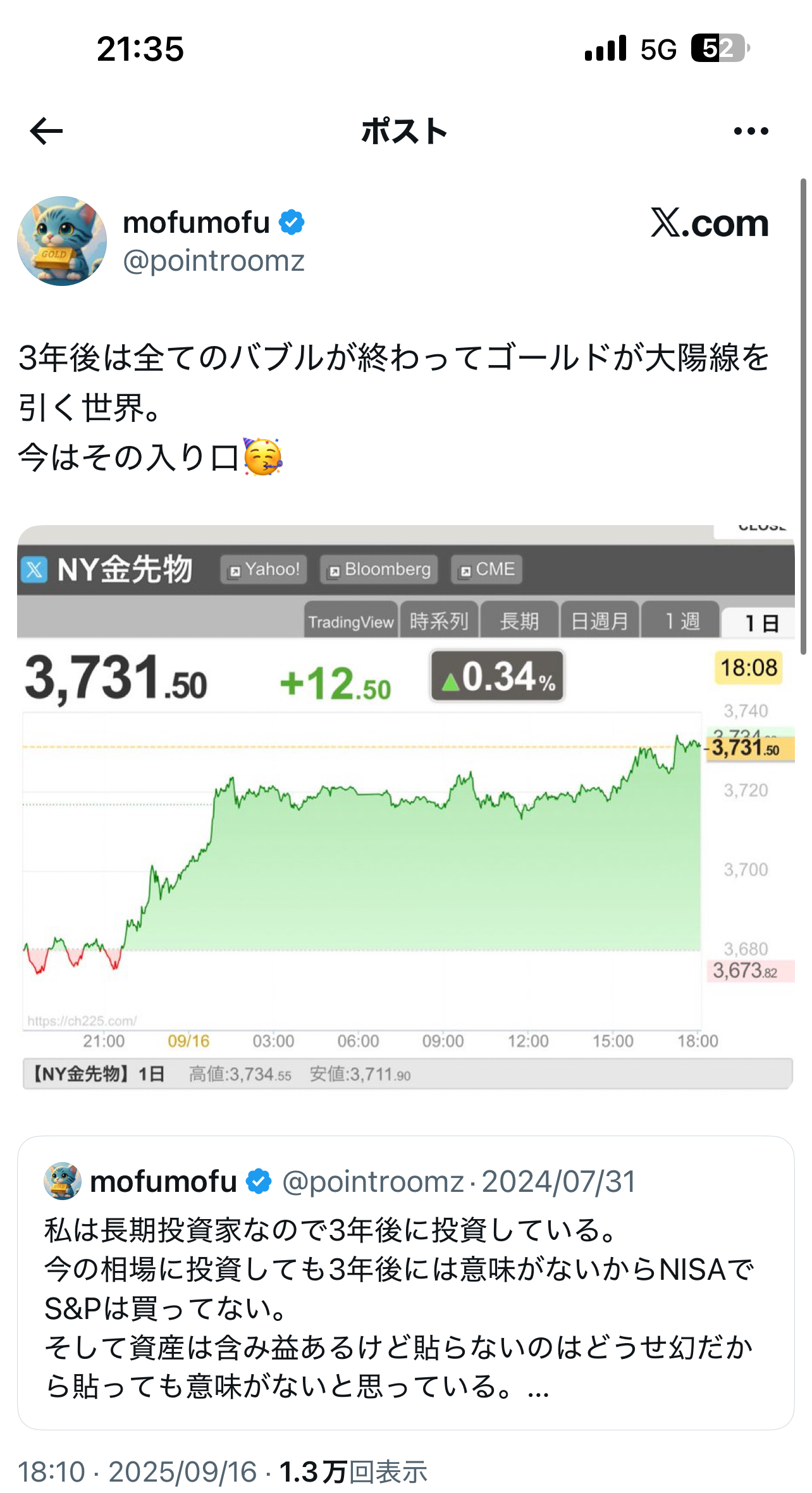Open the quoted post from 2024/07/31
Viewport: 812px width, 1493px height.
pyautogui.click(x=406, y=1282)
